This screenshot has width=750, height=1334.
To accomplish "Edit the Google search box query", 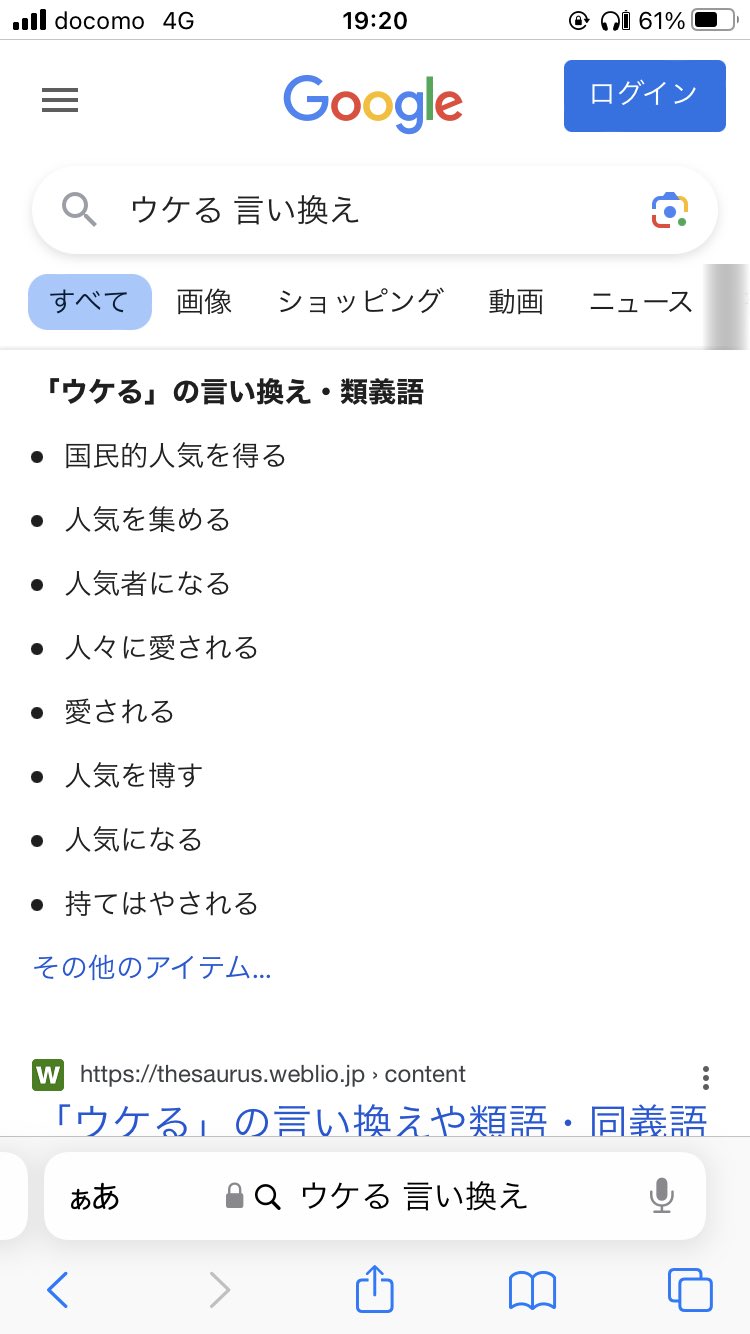I will 360,210.
